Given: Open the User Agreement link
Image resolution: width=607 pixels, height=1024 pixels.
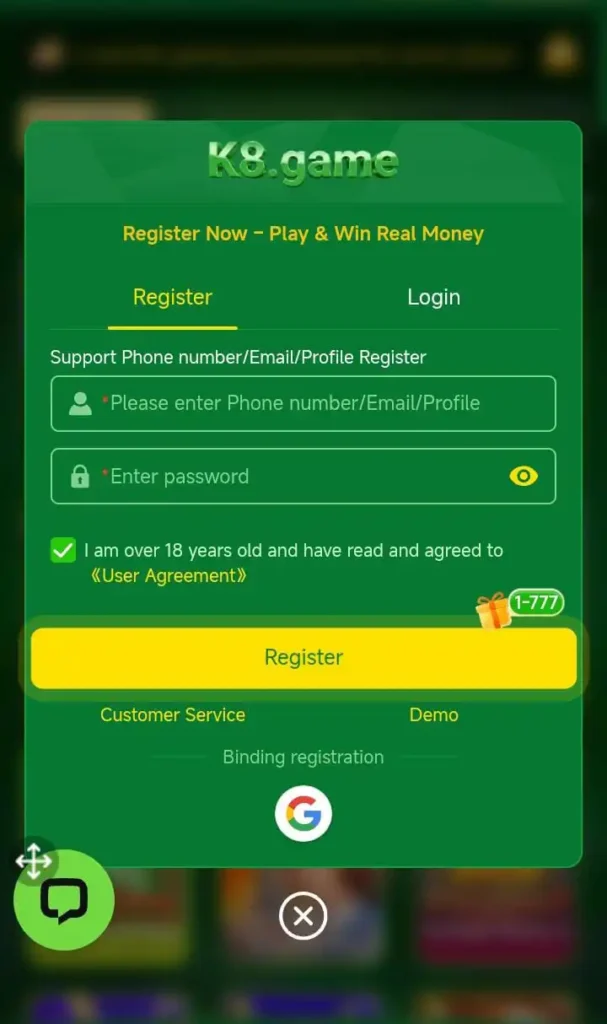Looking at the screenshot, I should (167, 576).
